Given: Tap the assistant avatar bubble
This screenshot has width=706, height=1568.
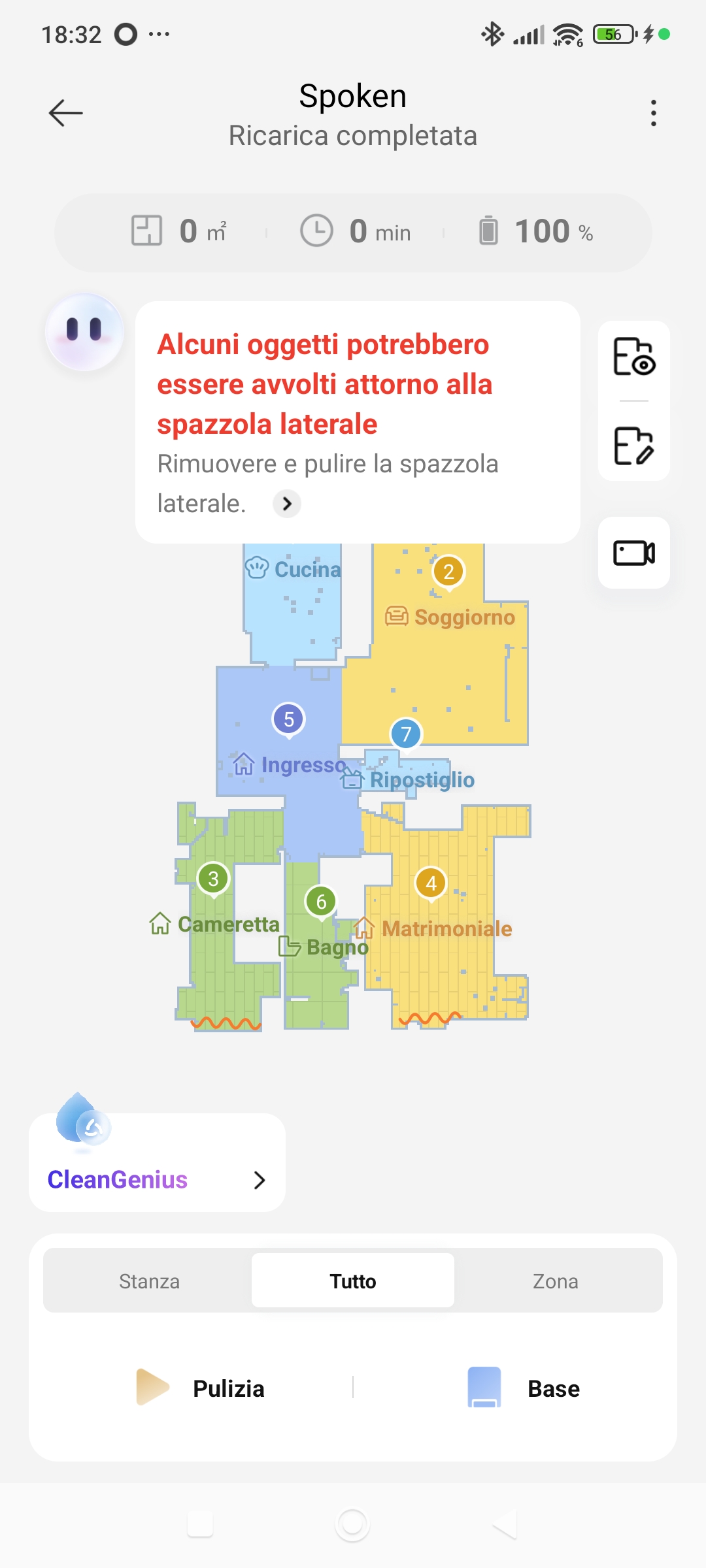Looking at the screenshot, I should point(84,332).
